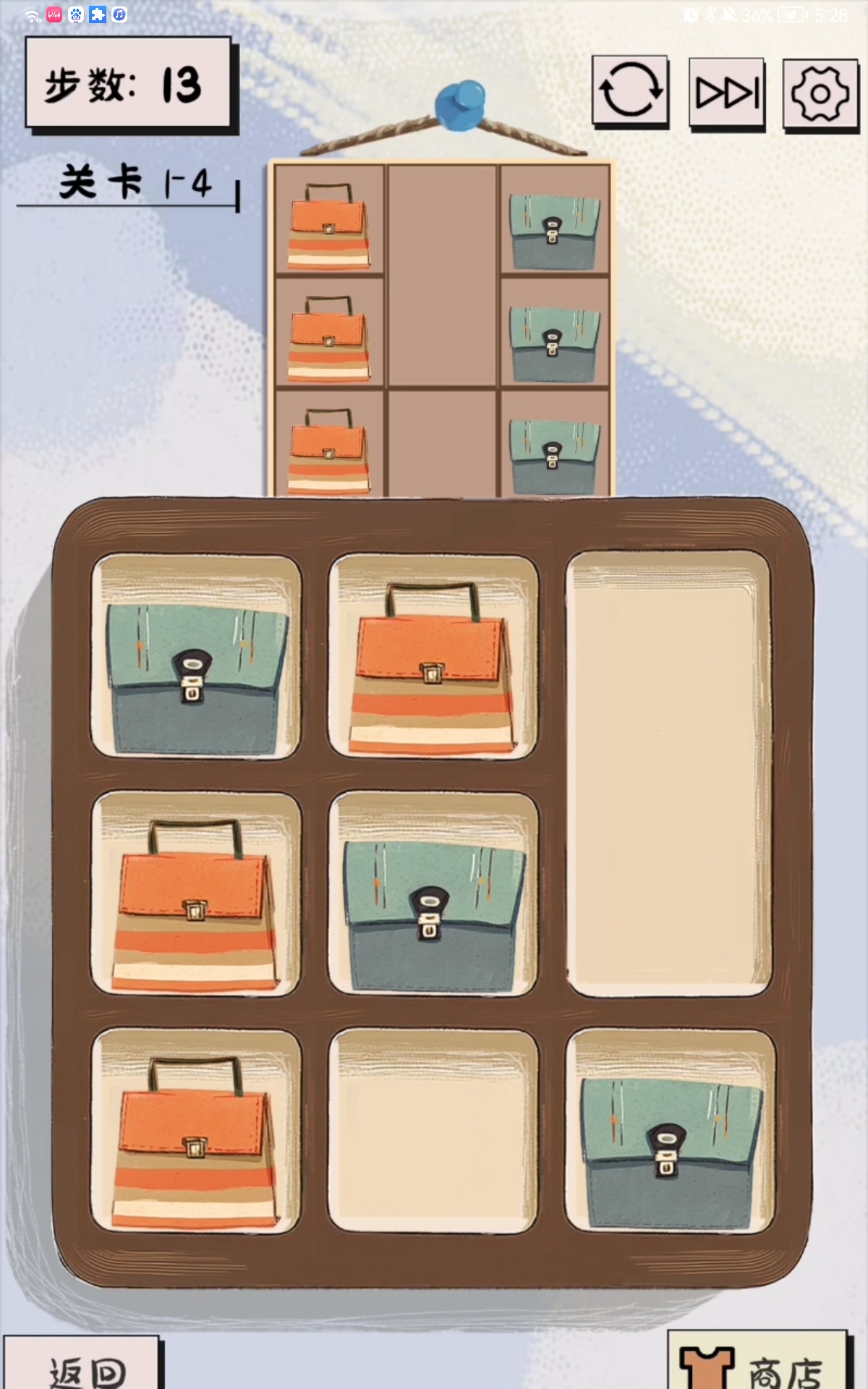This screenshot has height=1389, width=868.
Task: Select the orange bag in the top-middle slot
Action: [433, 673]
